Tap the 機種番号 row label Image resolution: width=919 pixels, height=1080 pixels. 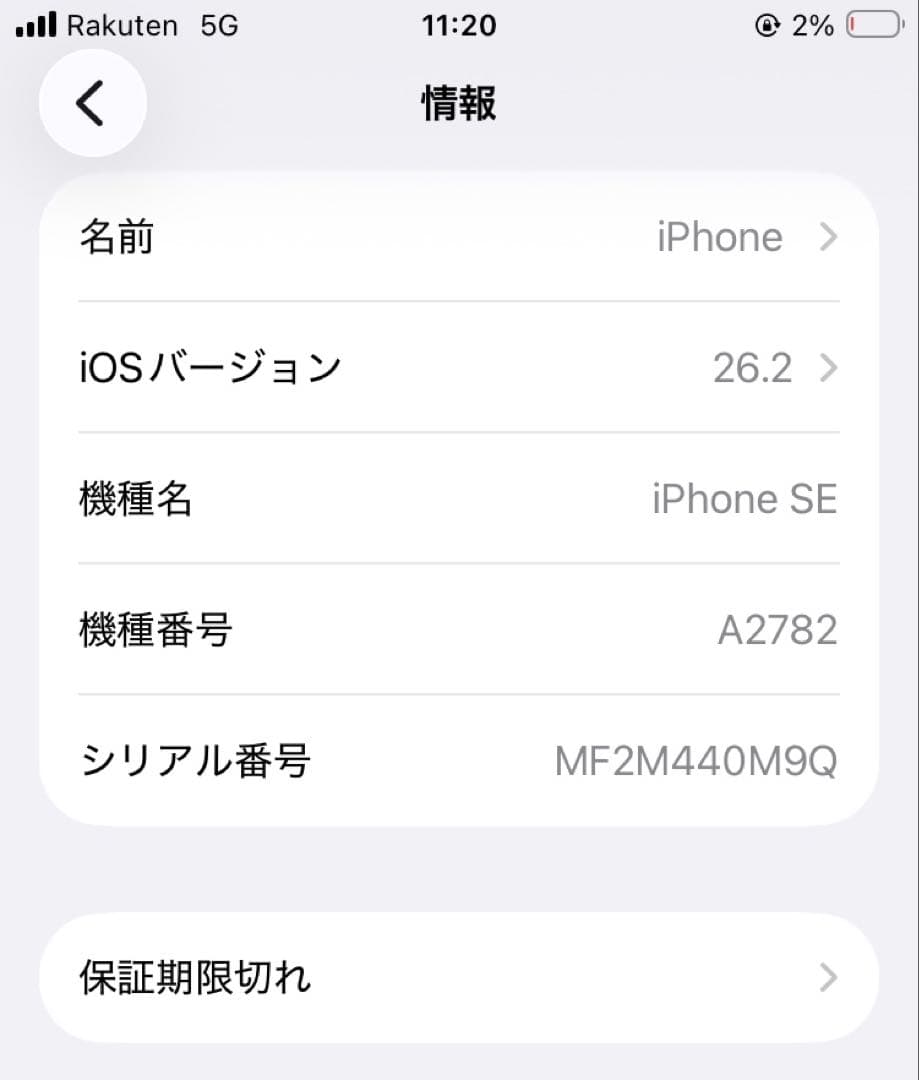(x=154, y=630)
